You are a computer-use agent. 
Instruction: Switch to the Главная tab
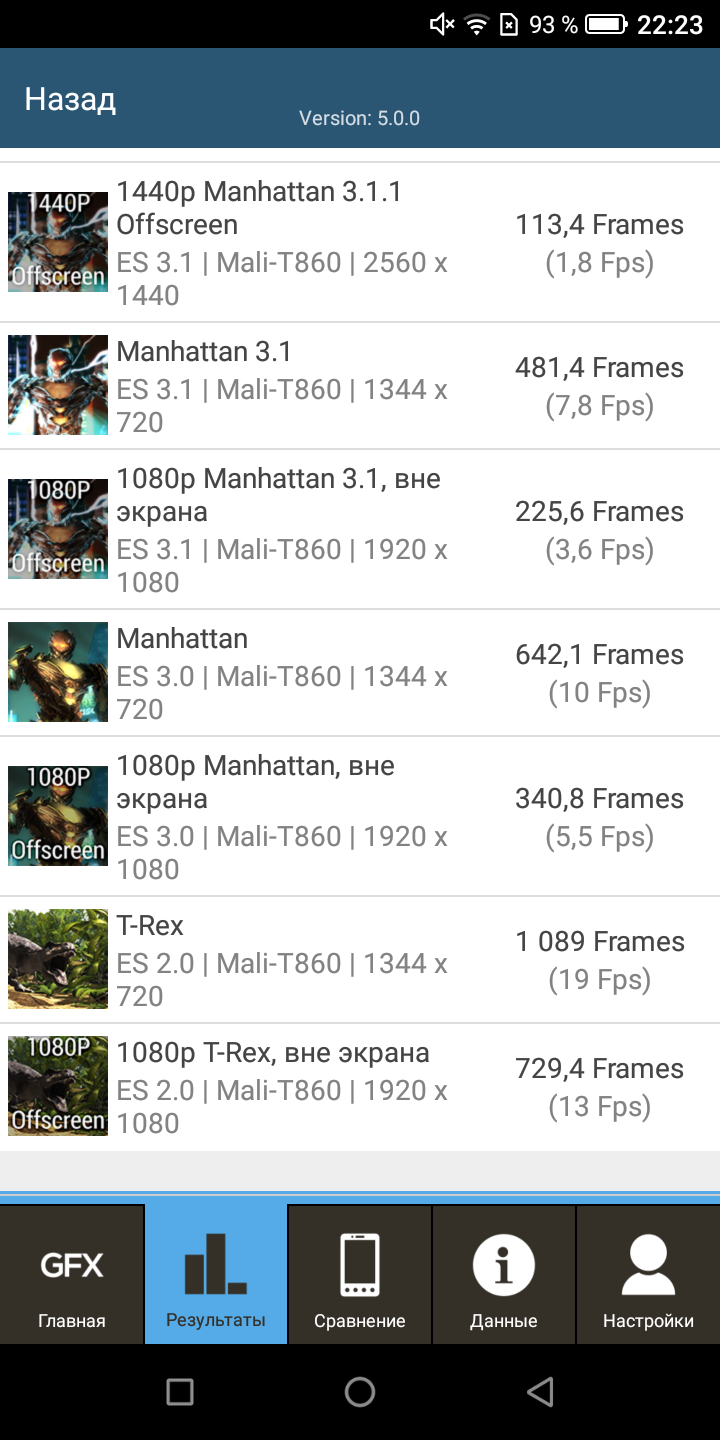tap(72, 1275)
